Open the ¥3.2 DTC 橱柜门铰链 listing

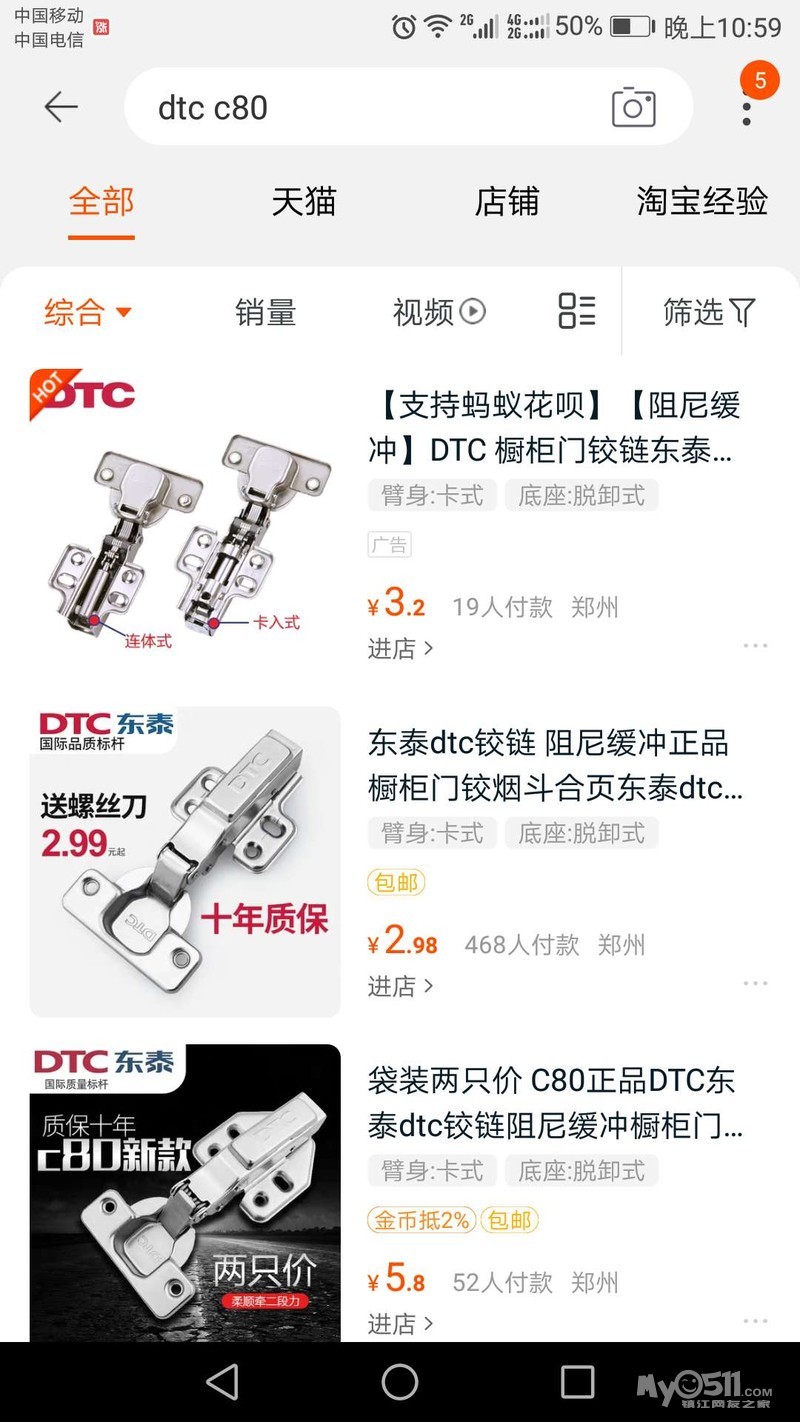tap(554, 428)
